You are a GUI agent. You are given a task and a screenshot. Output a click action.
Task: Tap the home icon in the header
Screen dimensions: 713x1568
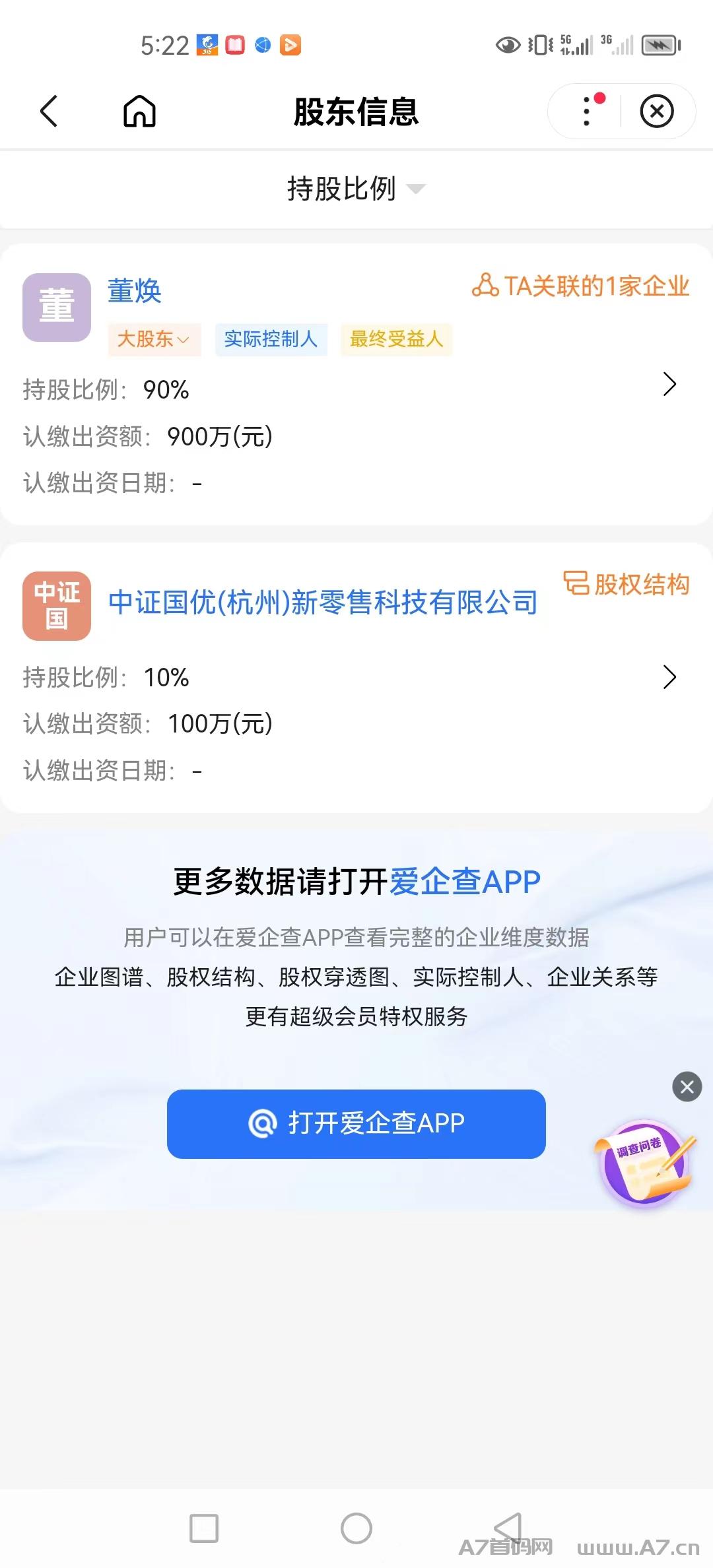139,111
